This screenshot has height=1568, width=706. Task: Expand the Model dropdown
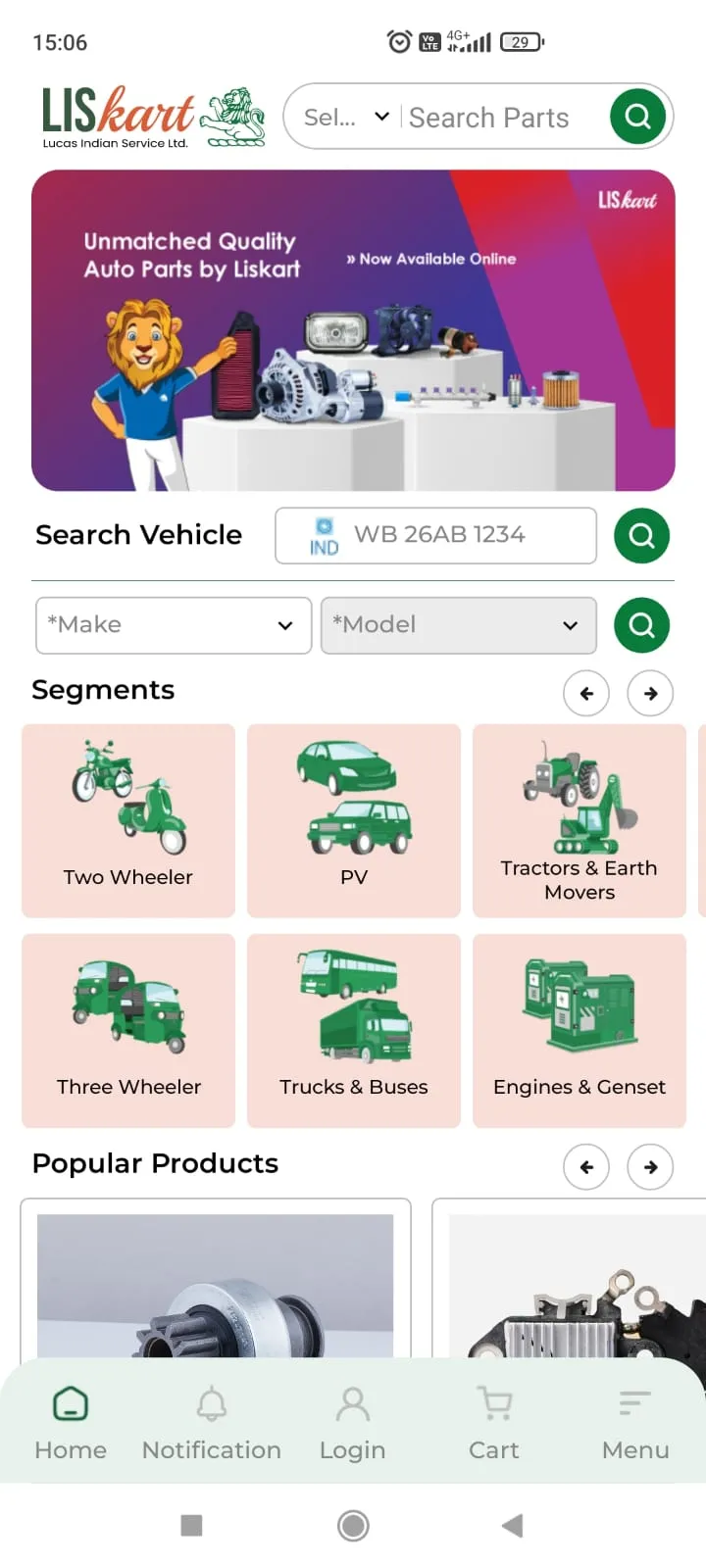click(458, 625)
